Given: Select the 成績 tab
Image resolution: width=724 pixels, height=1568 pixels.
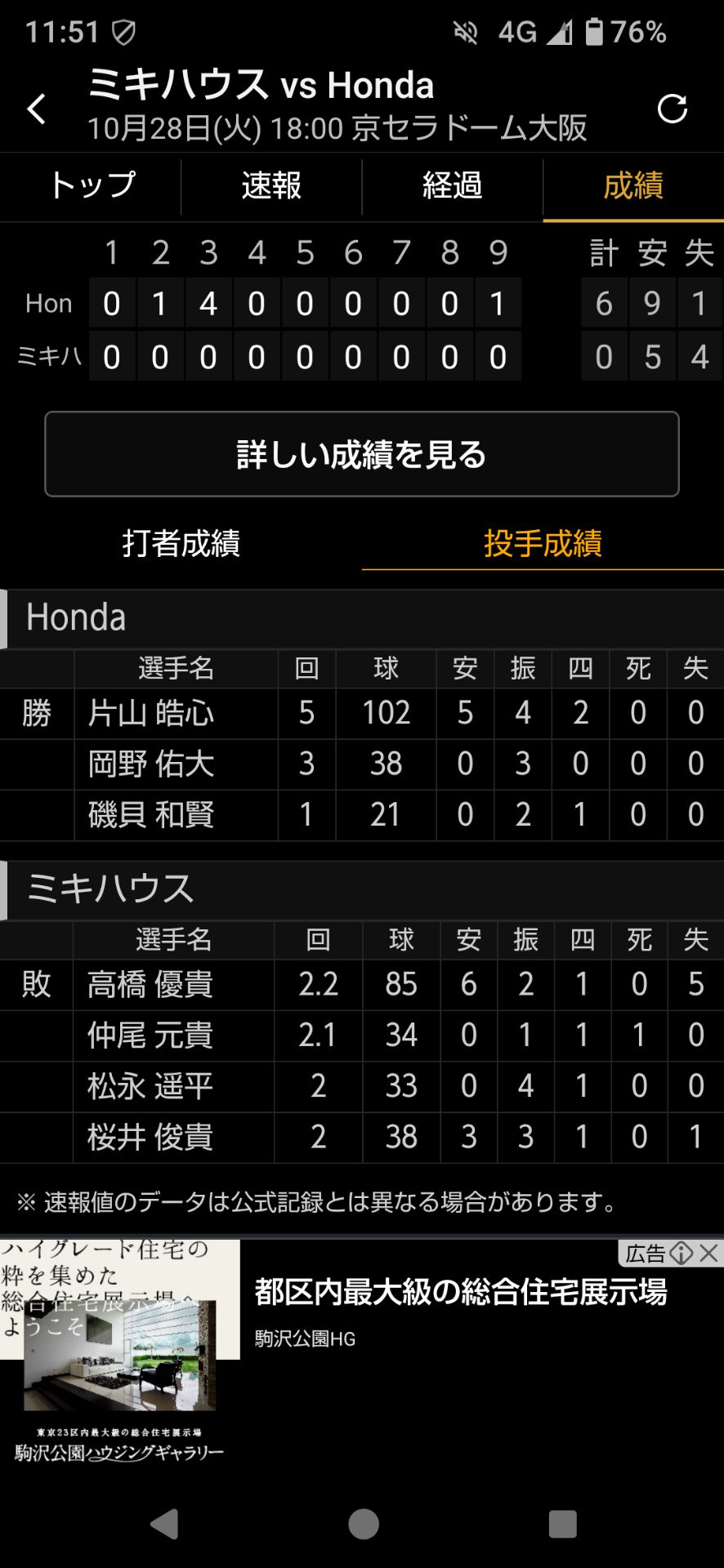Looking at the screenshot, I should [x=633, y=186].
